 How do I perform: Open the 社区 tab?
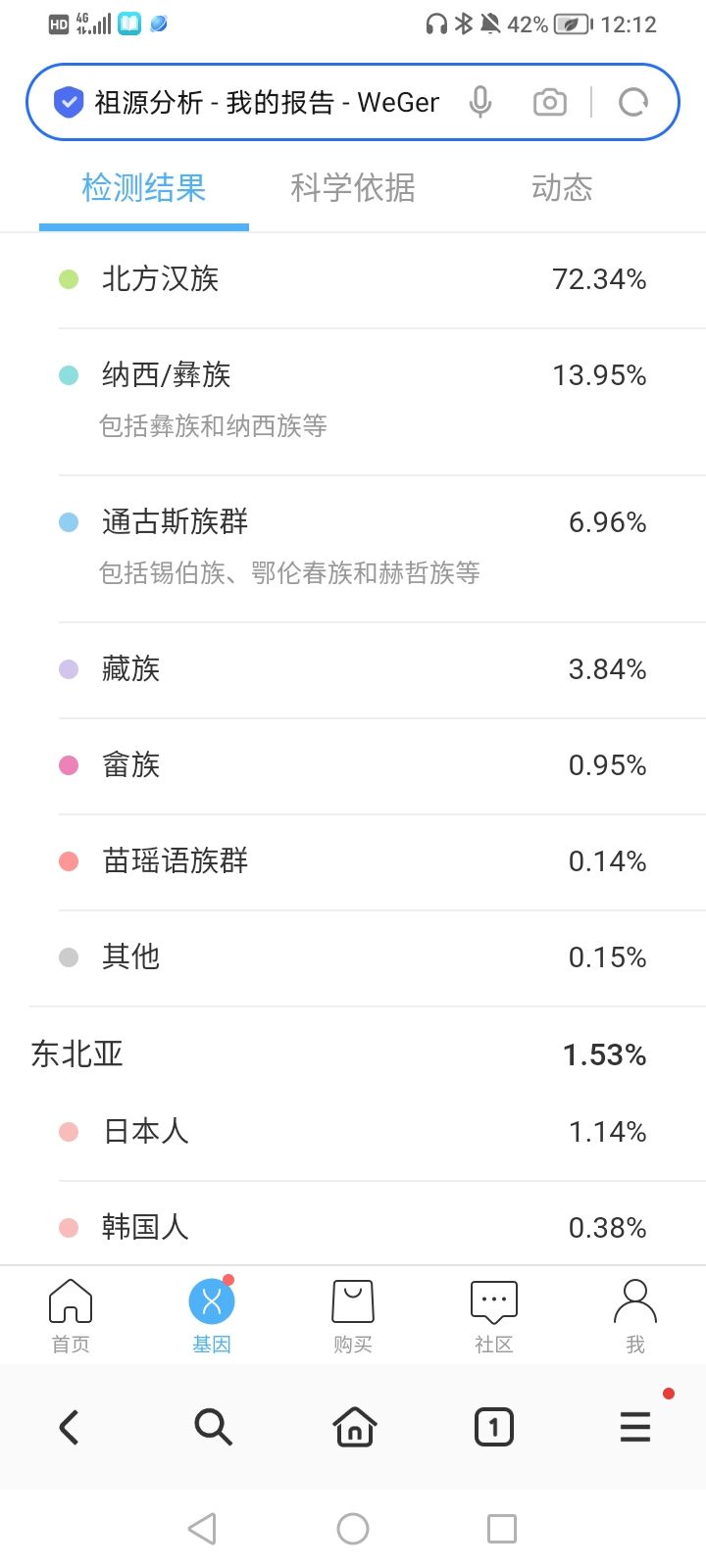494,1316
